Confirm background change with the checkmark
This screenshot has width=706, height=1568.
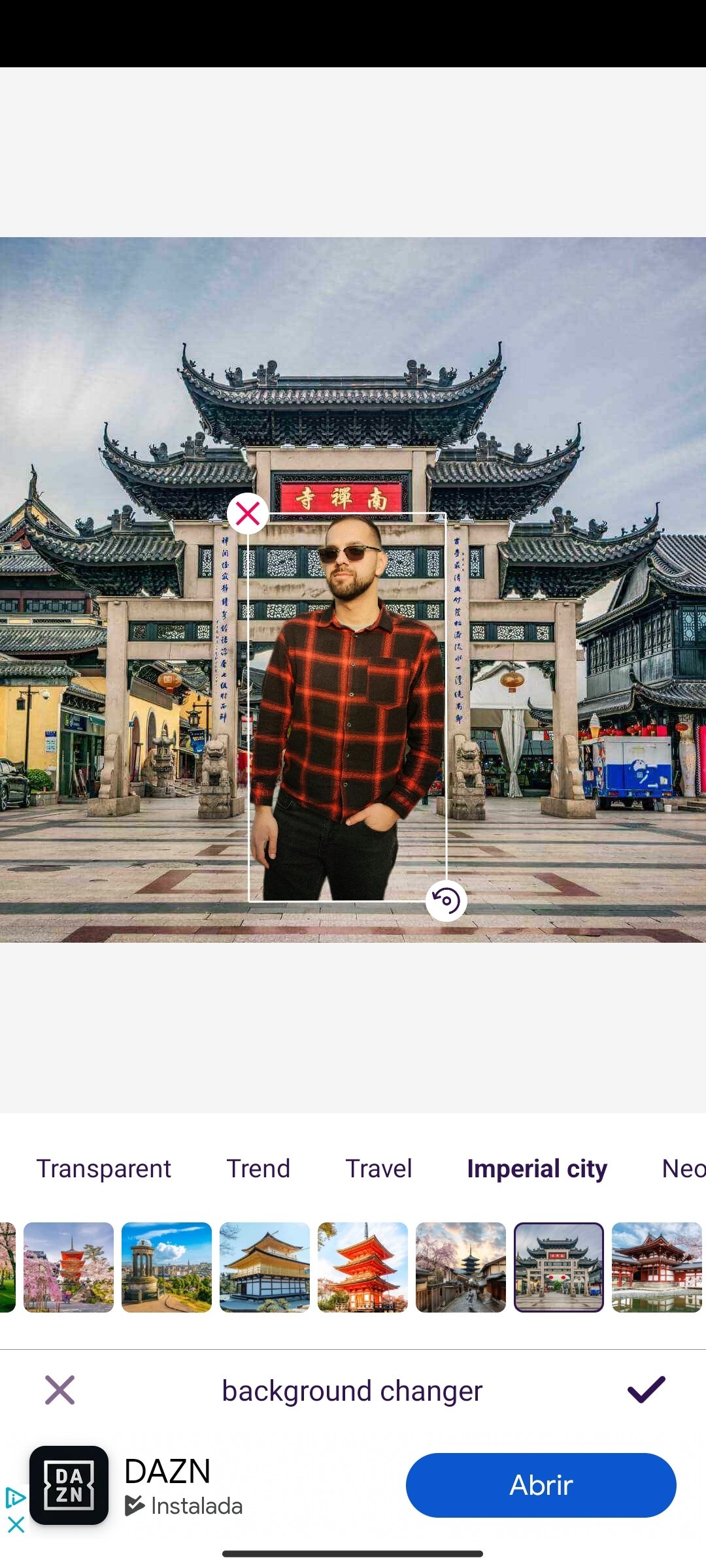click(646, 1390)
